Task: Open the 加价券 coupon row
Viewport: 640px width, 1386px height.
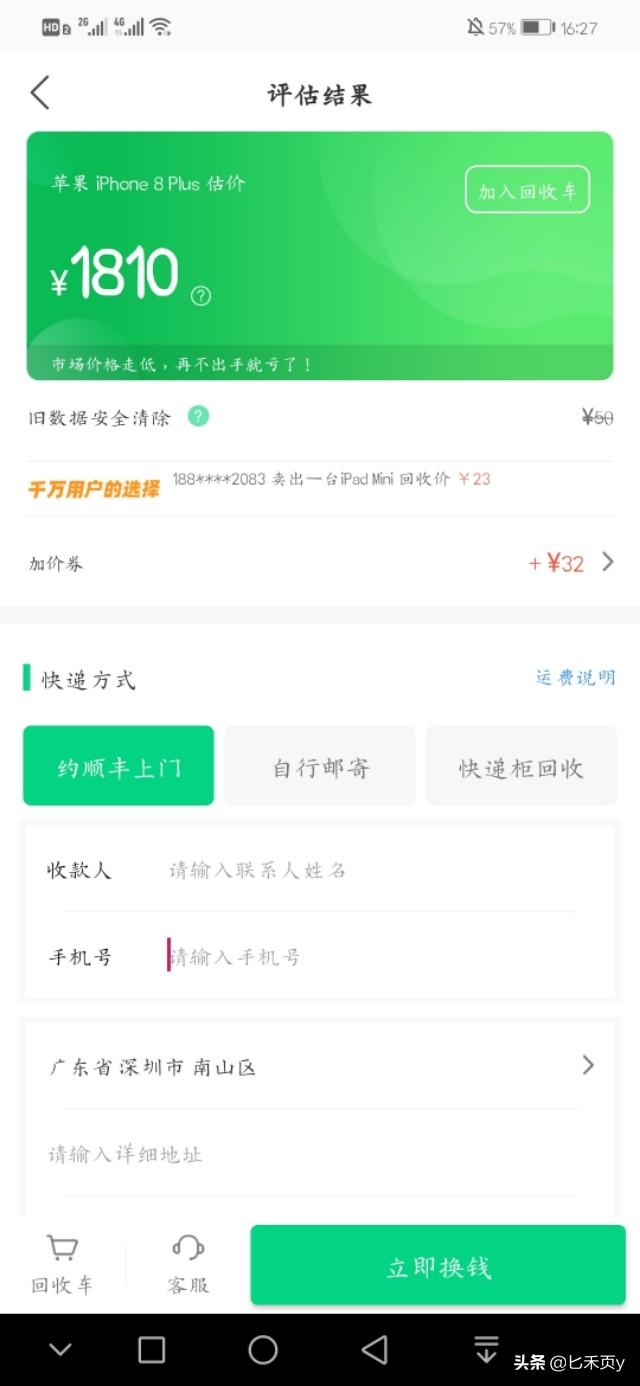Action: pos(320,563)
